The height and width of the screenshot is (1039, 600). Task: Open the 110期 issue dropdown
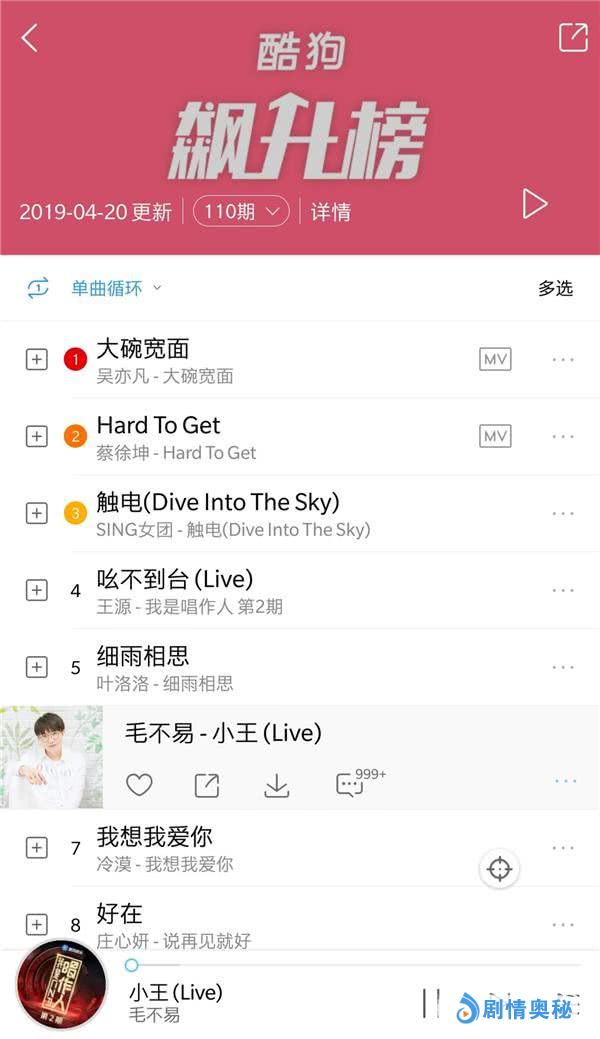(241, 211)
